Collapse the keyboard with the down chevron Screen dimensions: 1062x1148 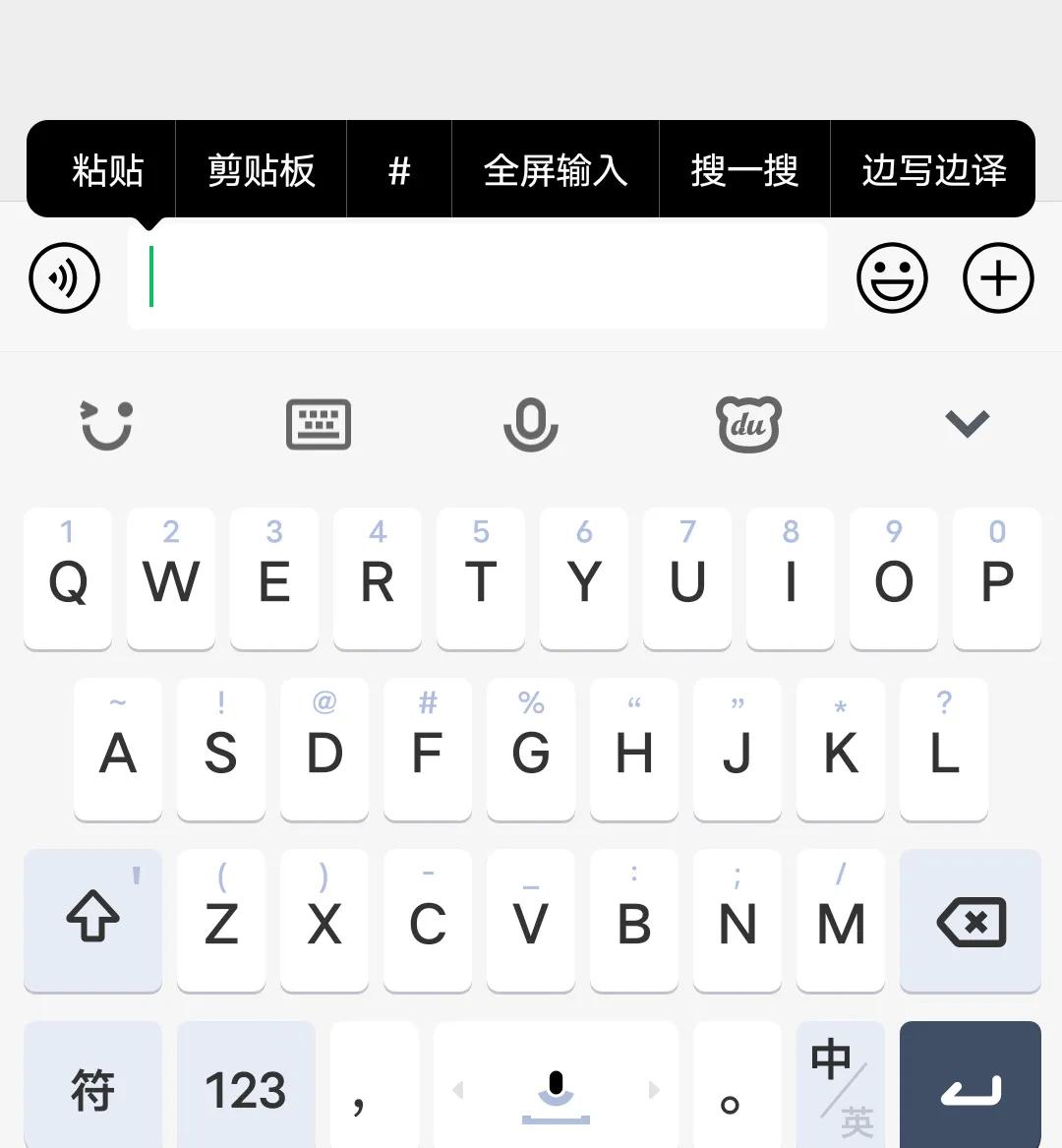967,423
